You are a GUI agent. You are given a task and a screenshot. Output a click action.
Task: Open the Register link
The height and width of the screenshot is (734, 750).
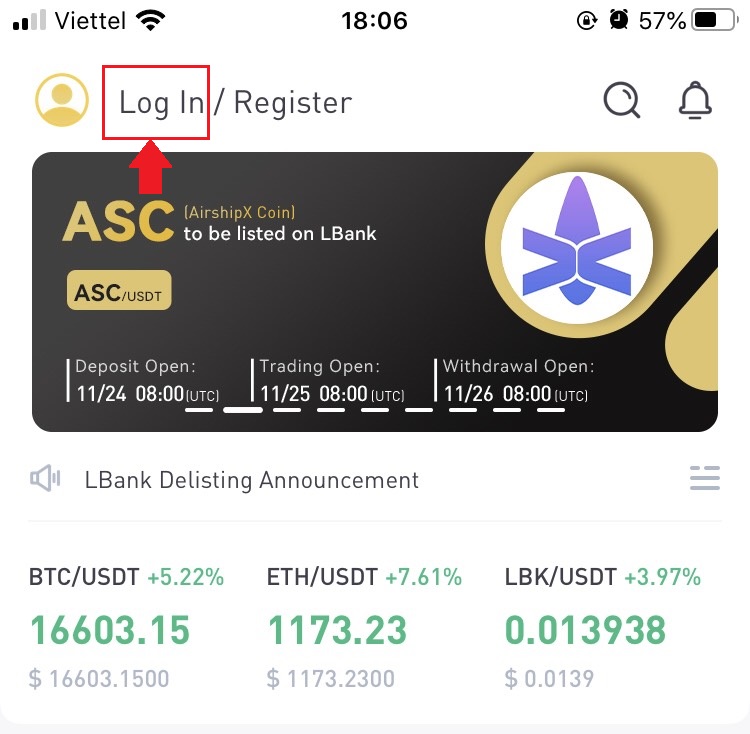point(292,102)
